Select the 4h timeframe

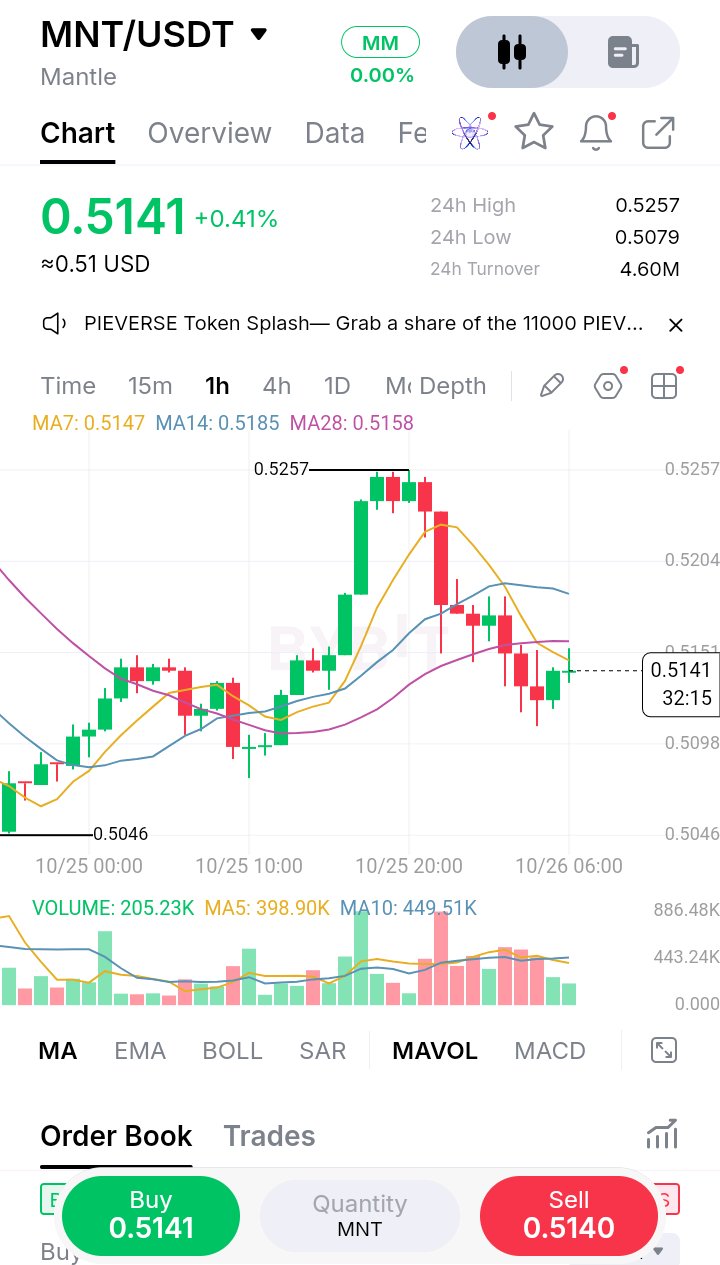pos(277,386)
